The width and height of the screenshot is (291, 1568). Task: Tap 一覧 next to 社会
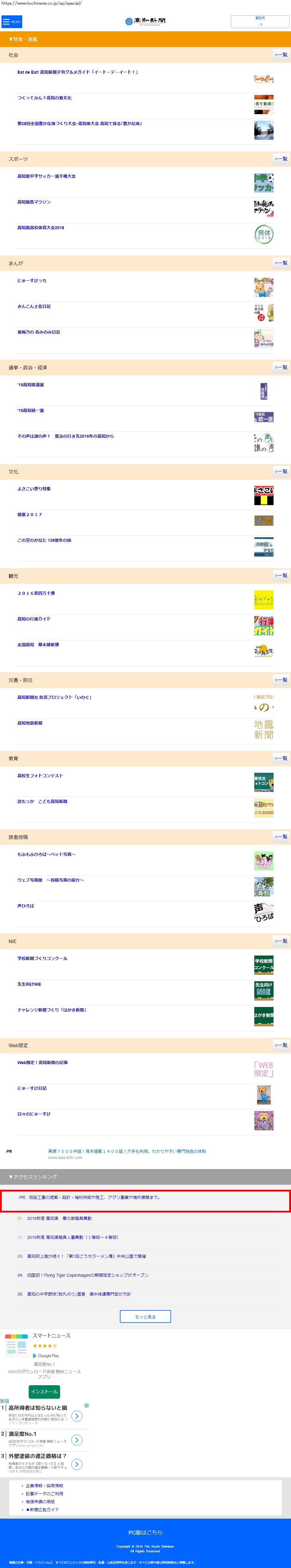point(281,55)
